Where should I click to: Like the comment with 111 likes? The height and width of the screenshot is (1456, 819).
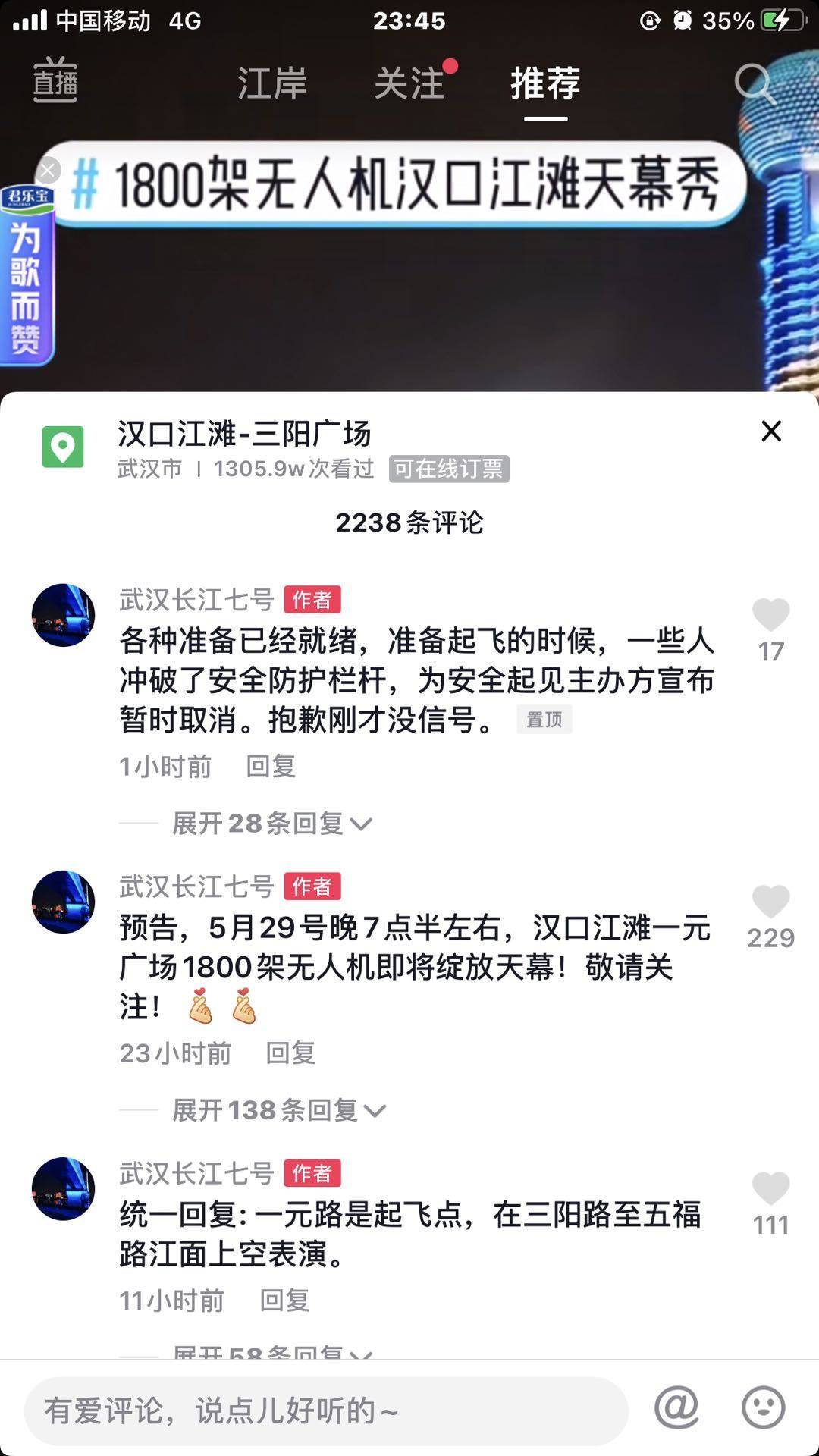(771, 1188)
